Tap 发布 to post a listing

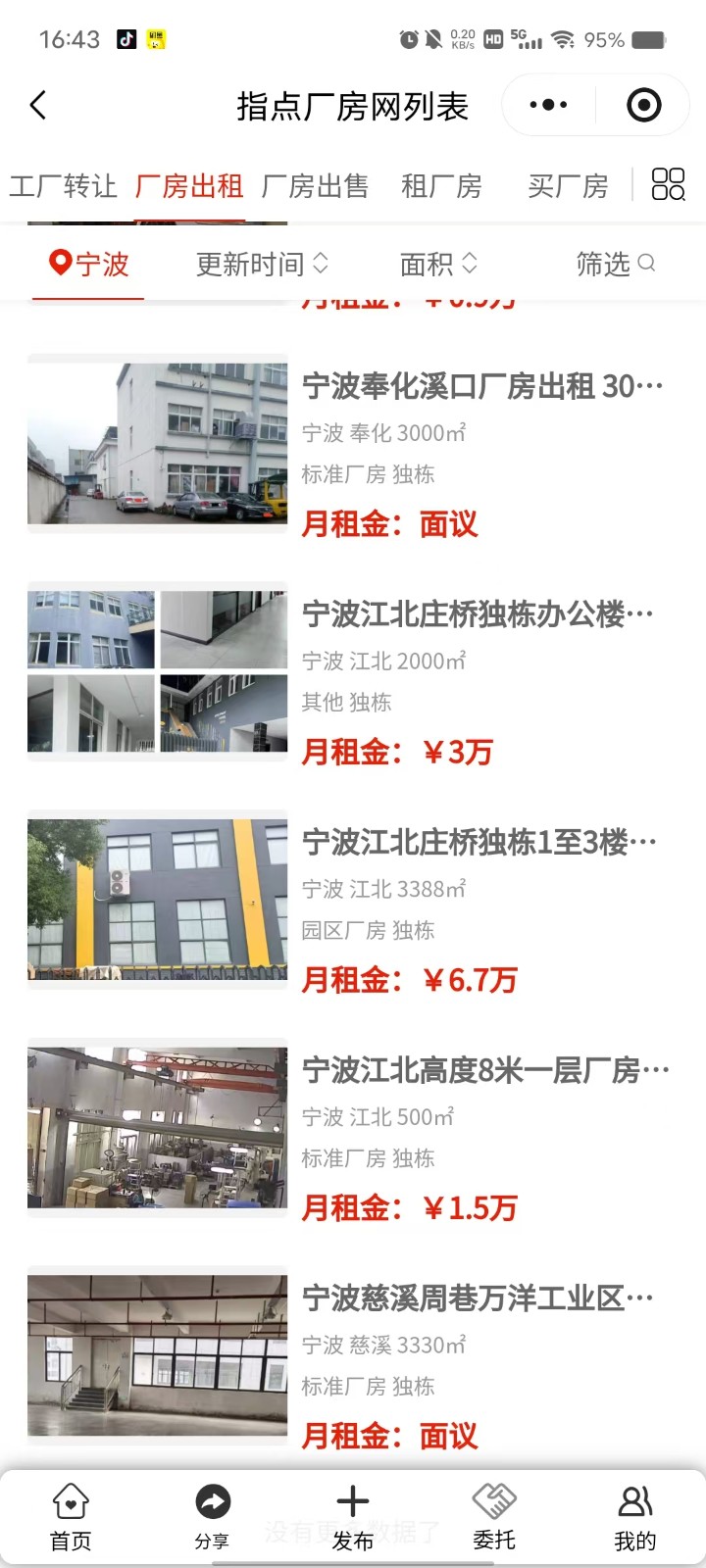coord(353,1517)
